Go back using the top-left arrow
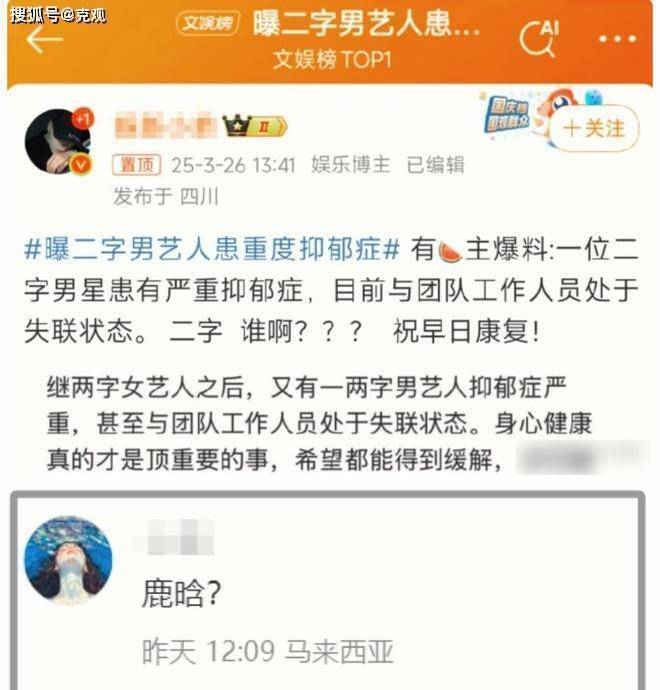This screenshot has width=660, height=690. click(43, 40)
